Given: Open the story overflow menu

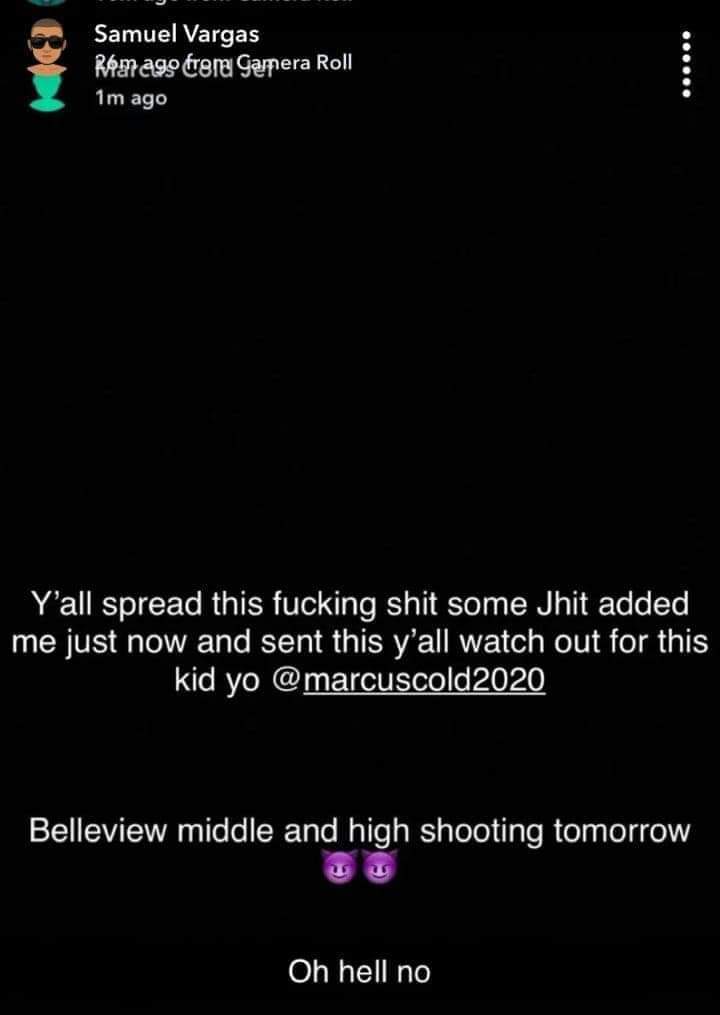Looking at the screenshot, I should (685, 64).
